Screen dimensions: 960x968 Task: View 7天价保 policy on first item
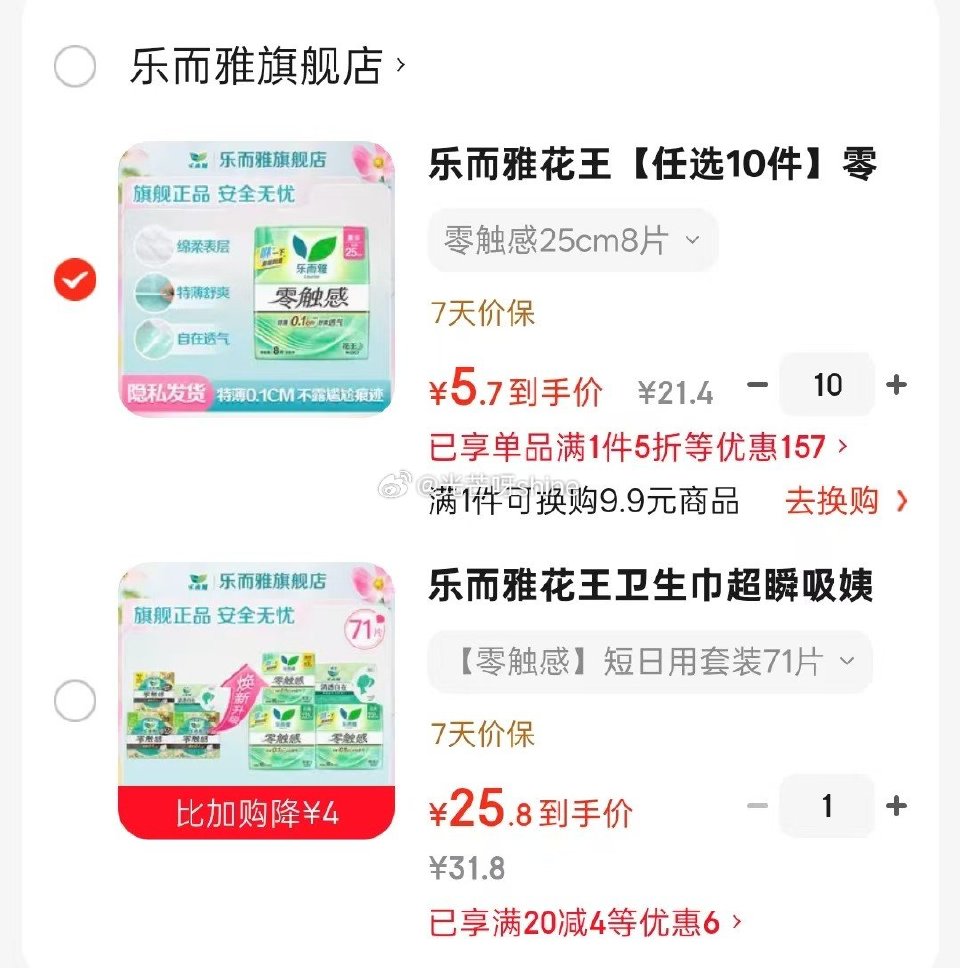point(484,314)
